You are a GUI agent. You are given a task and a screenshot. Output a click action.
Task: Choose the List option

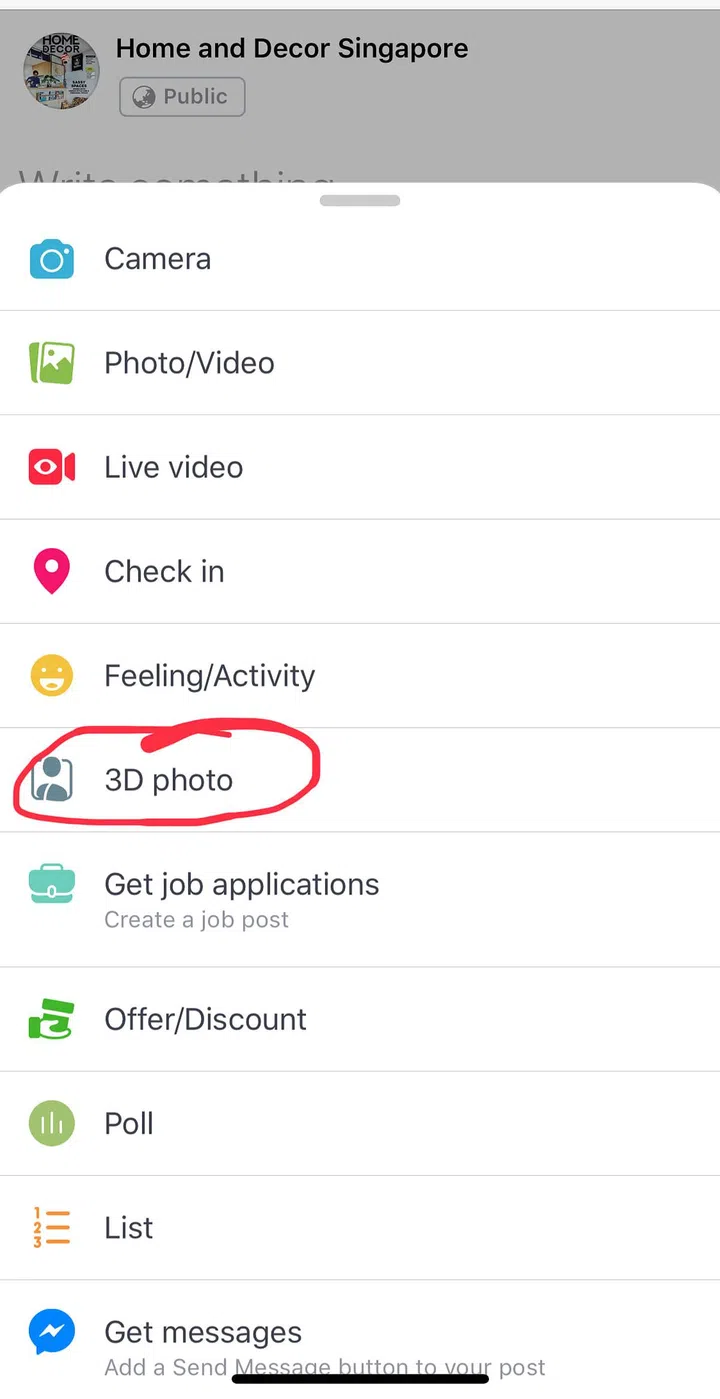coord(129,1228)
